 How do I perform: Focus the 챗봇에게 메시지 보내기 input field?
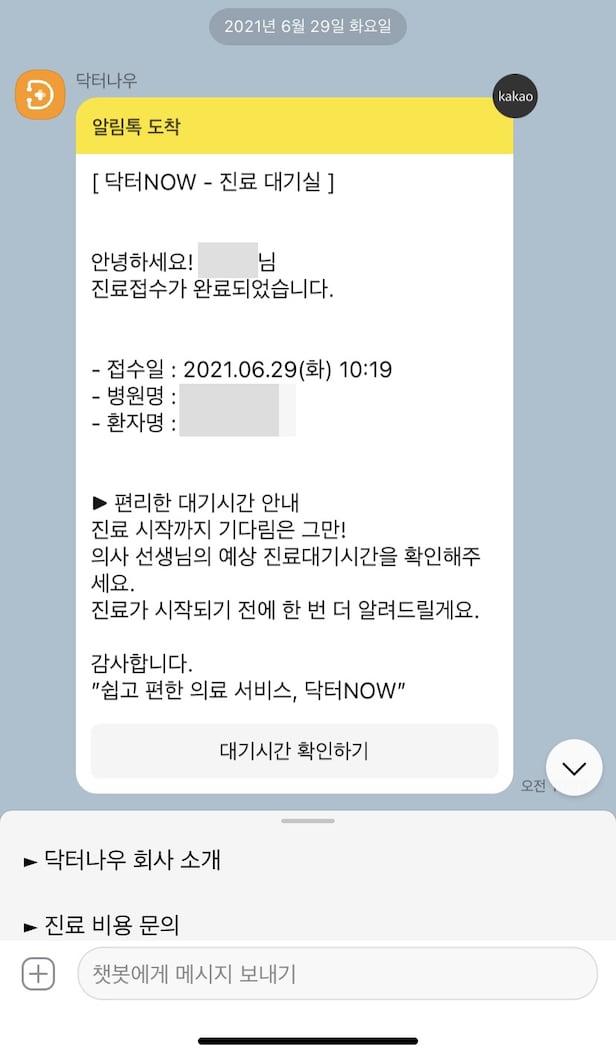pos(337,973)
